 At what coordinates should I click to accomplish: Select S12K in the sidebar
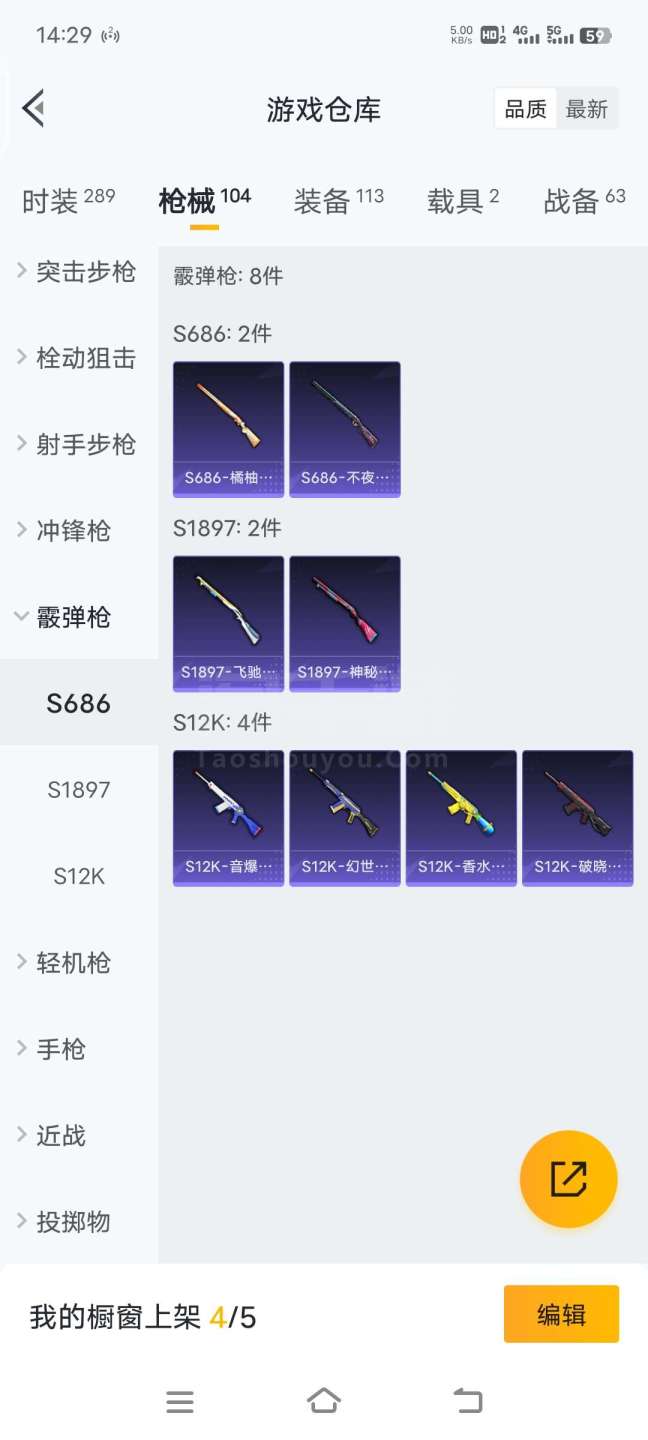click(79, 876)
